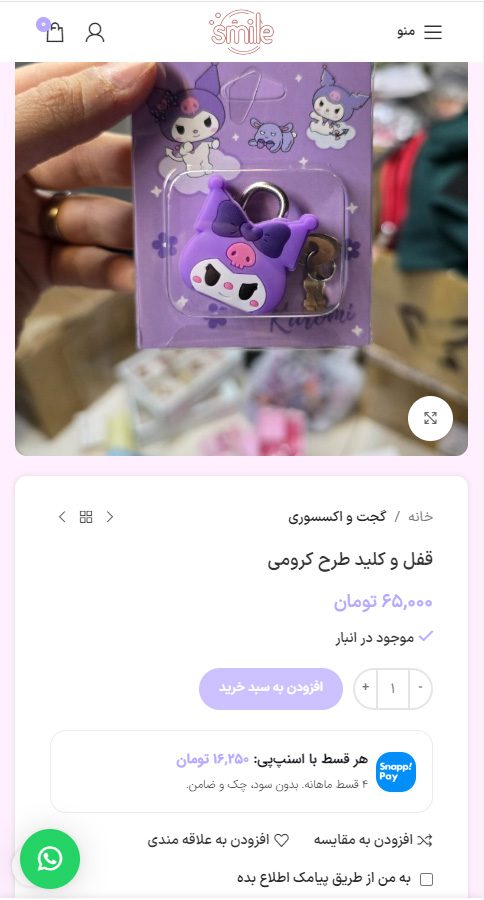Go to the Smile logo homepage

tap(242, 32)
